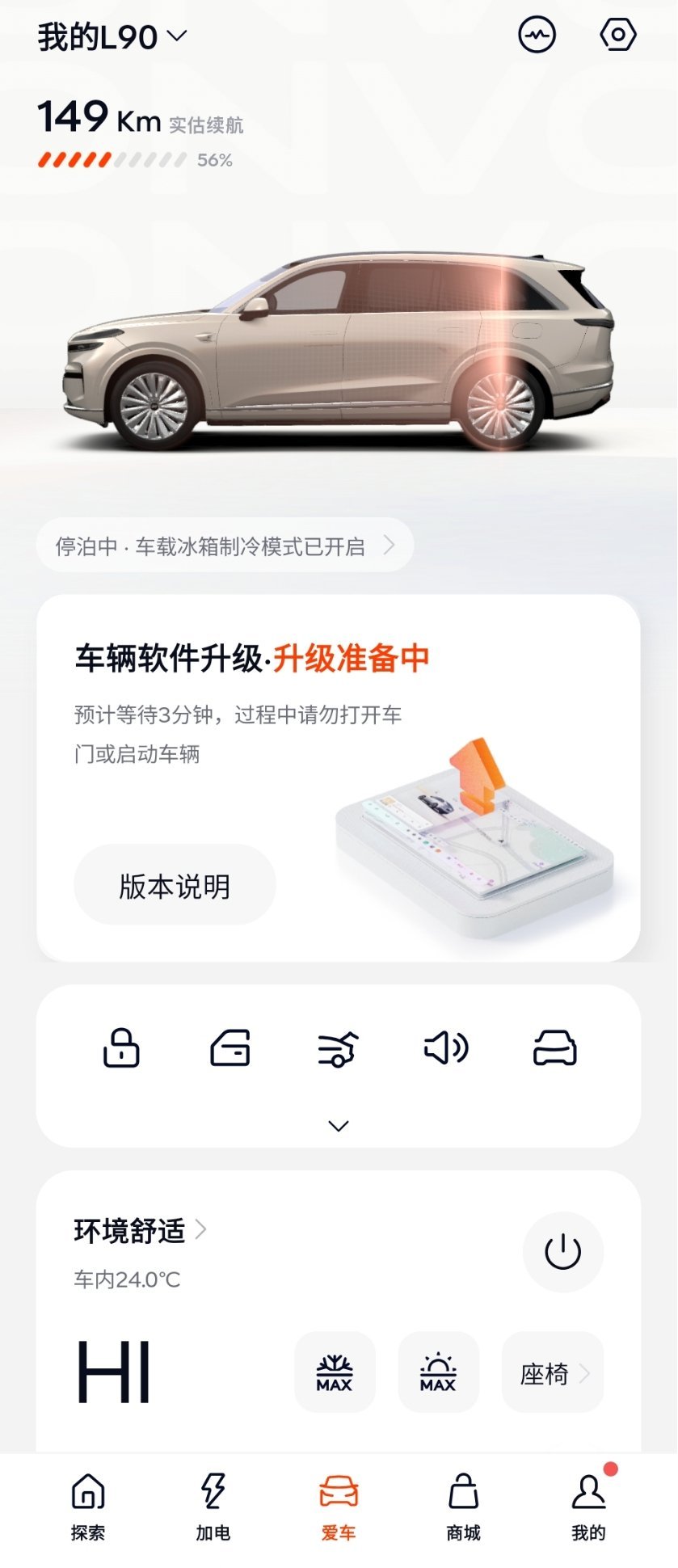Toggle climate power button in 环境舒适 card
Viewport: 678px width, 1568px height.
coord(563,1250)
